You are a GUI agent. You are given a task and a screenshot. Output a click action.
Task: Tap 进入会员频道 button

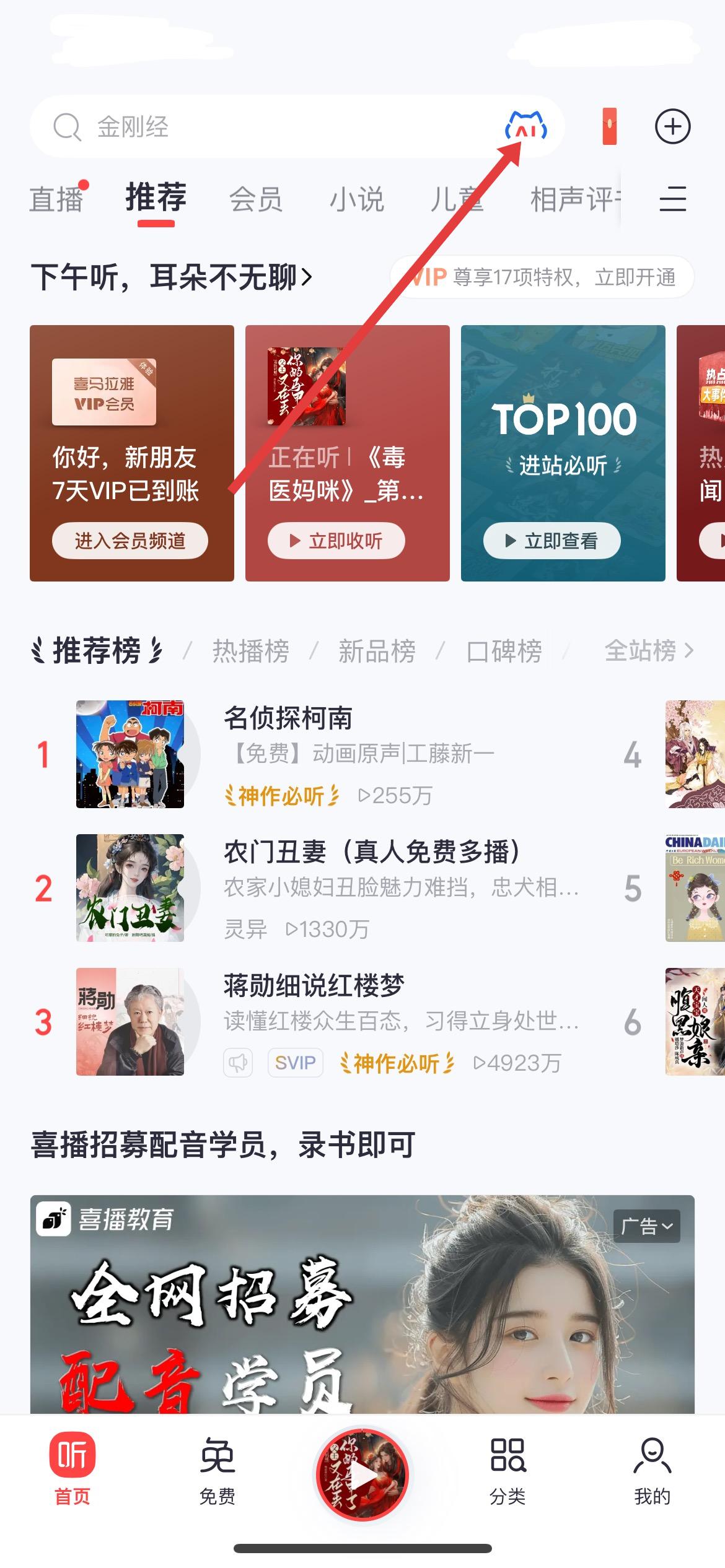[x=130, y=541]
